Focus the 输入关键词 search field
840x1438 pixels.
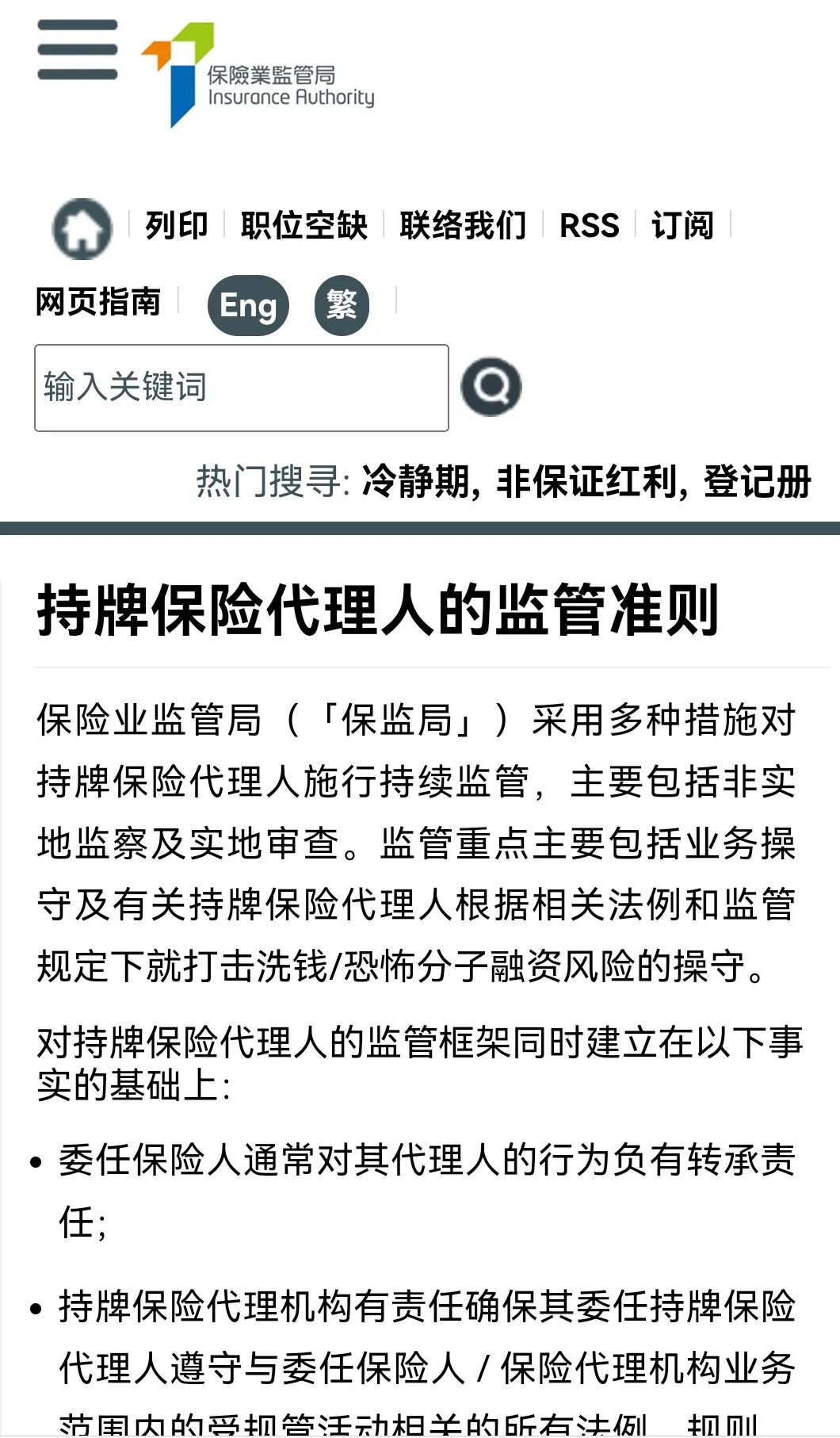[x=241, y=388]
